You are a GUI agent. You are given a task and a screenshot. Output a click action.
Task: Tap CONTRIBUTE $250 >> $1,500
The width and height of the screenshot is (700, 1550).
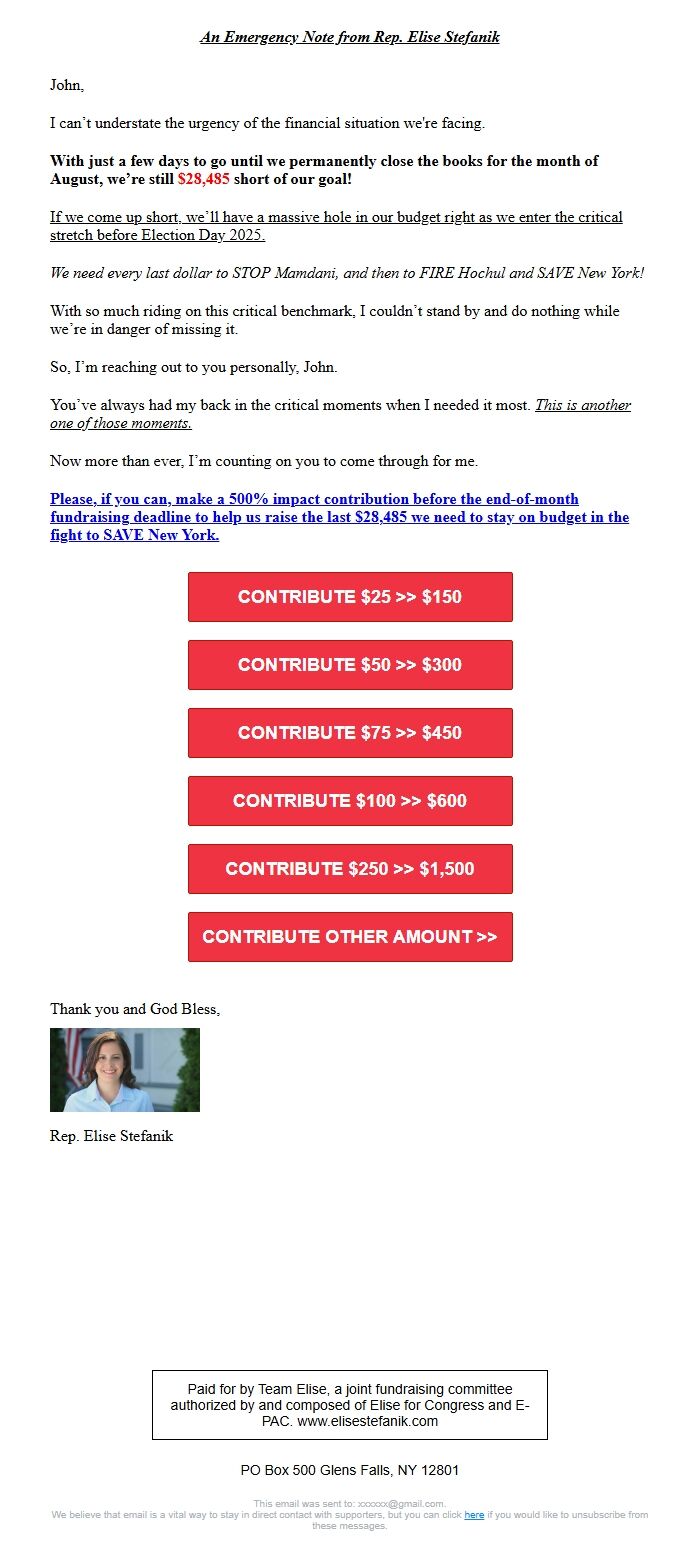350,869
